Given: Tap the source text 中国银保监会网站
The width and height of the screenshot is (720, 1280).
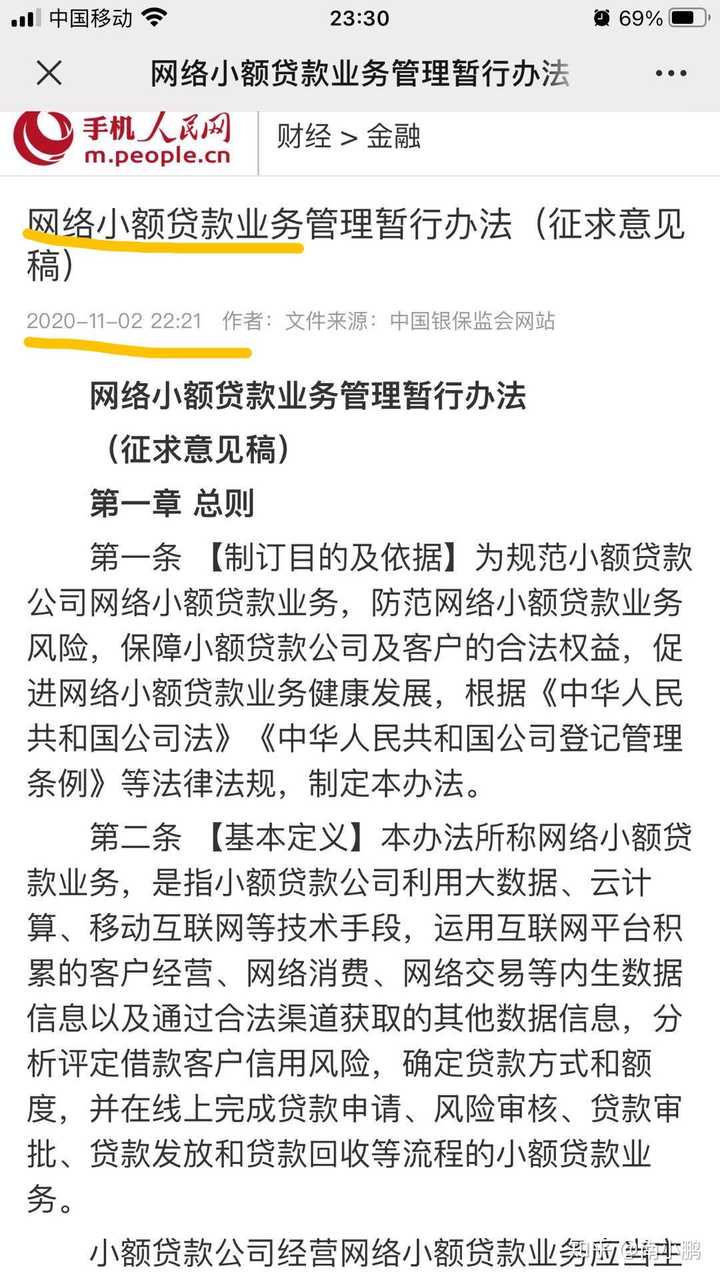Looking at the screenshot, I should click(x=472, y=321).
